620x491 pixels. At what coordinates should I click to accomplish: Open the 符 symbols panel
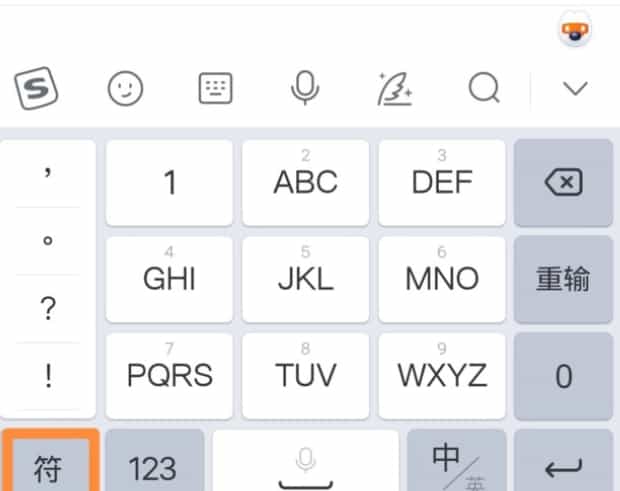48,464
